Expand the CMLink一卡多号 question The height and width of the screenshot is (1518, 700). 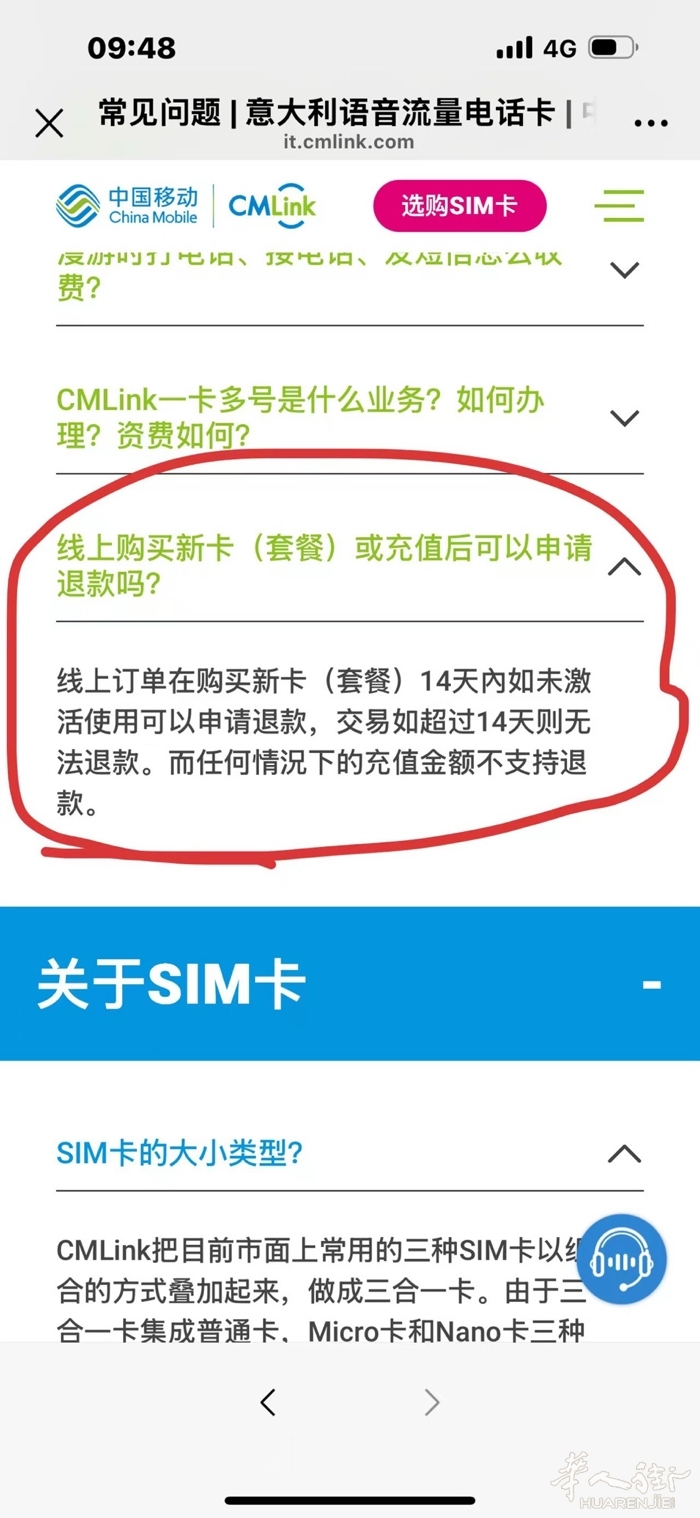pos(625,418)
